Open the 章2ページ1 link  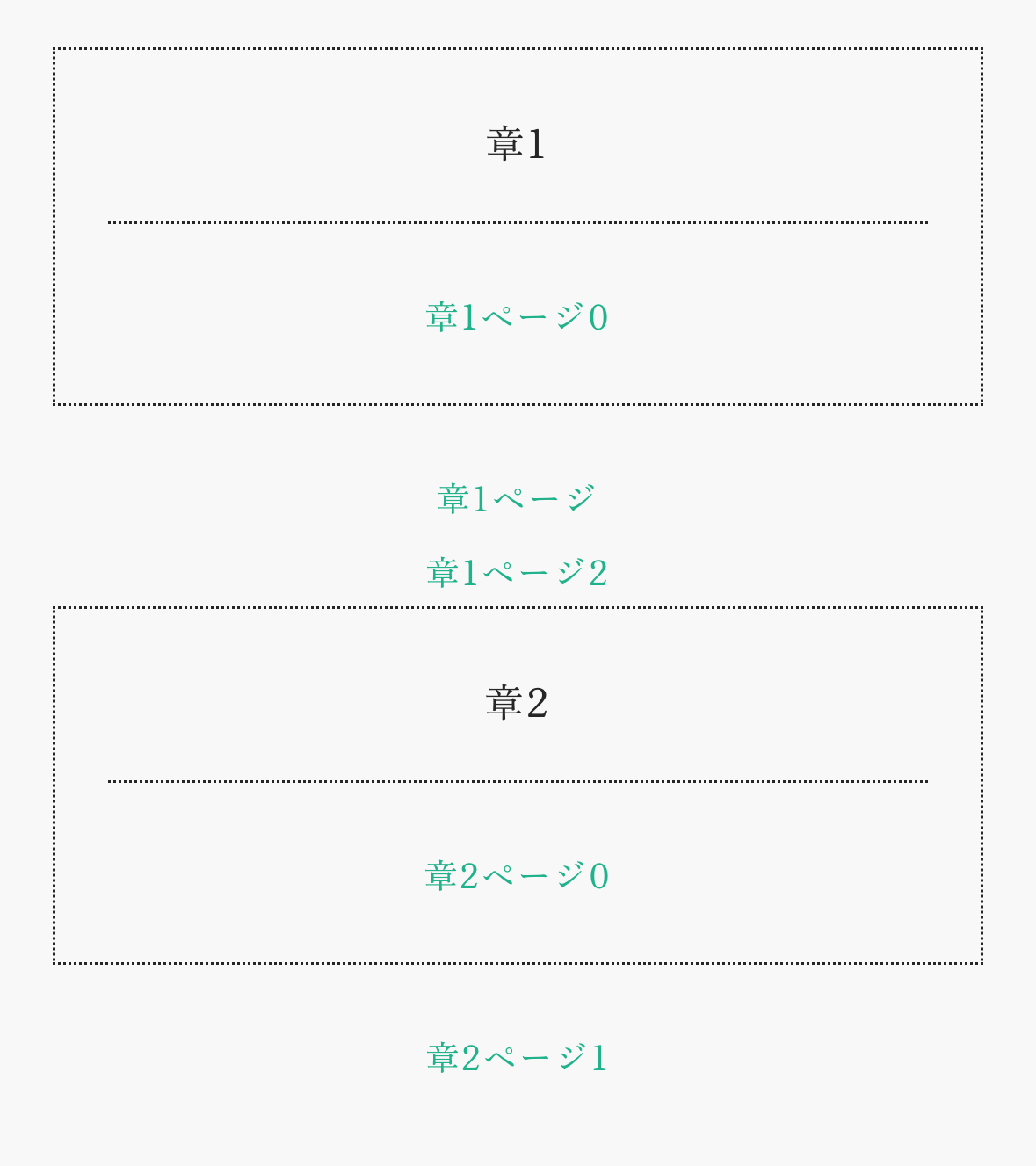click(517, 1058)
